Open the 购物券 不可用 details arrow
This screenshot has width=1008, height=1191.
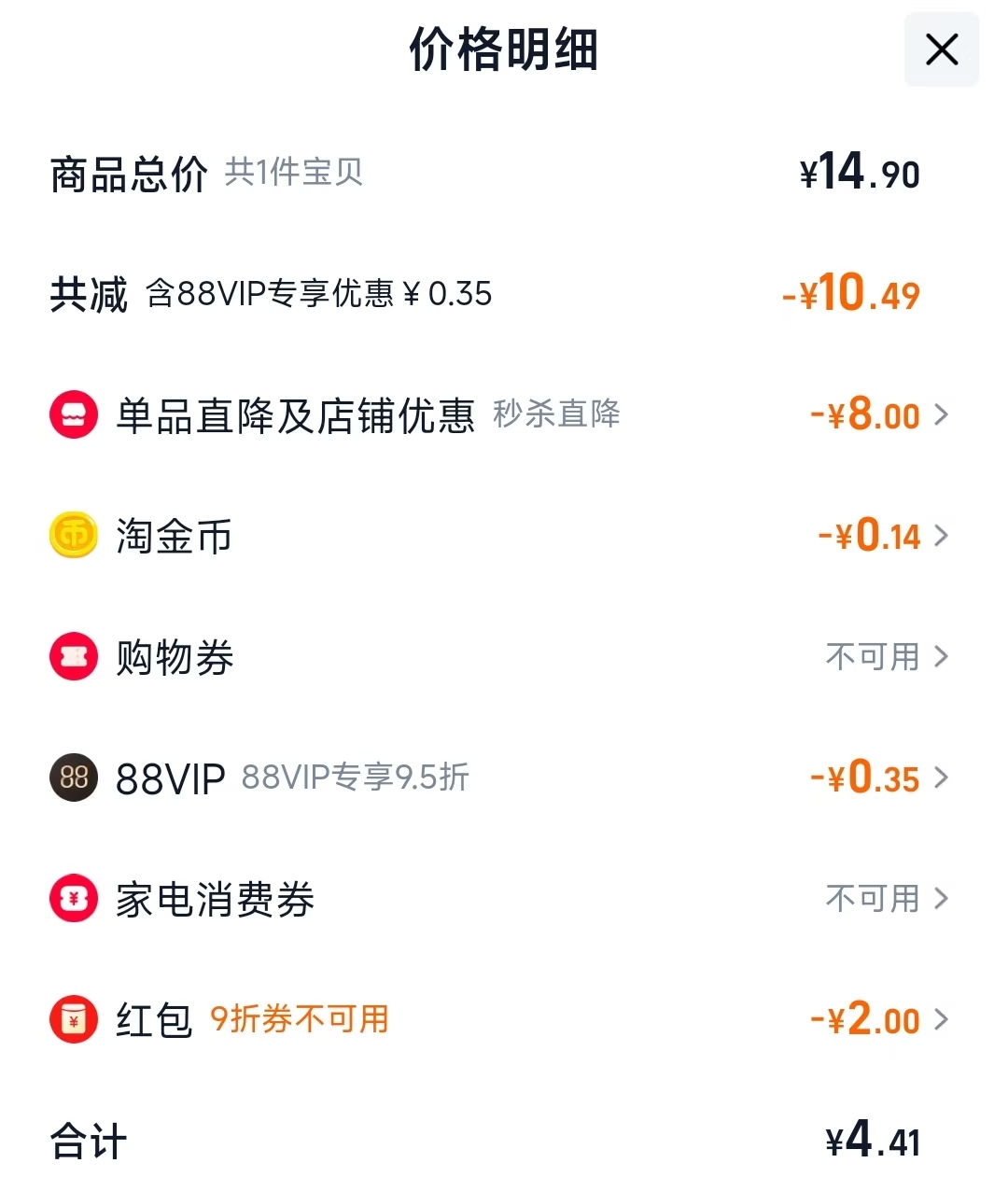945,656
